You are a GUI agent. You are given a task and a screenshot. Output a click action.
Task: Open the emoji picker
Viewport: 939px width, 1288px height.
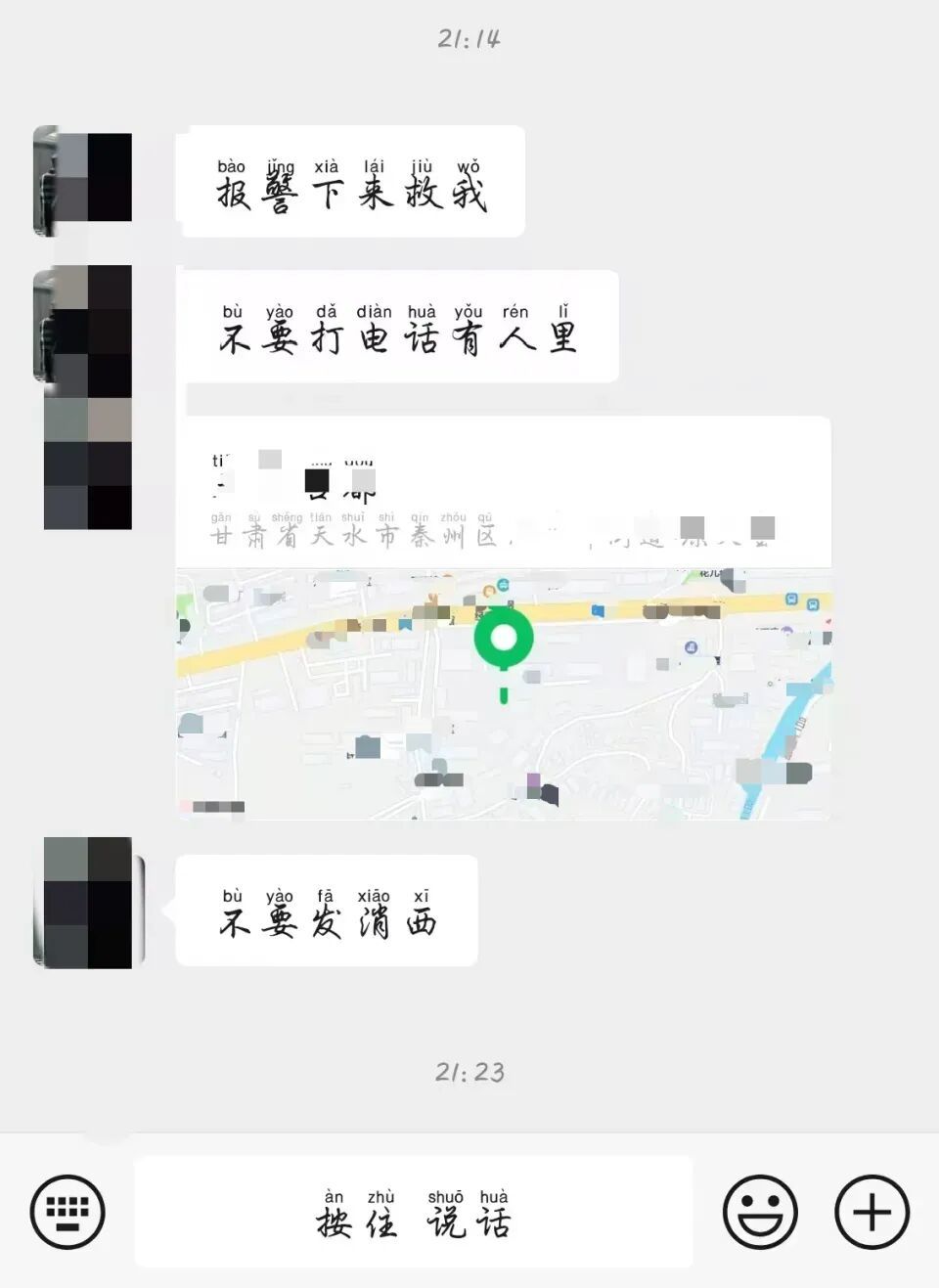(760, 1212)
